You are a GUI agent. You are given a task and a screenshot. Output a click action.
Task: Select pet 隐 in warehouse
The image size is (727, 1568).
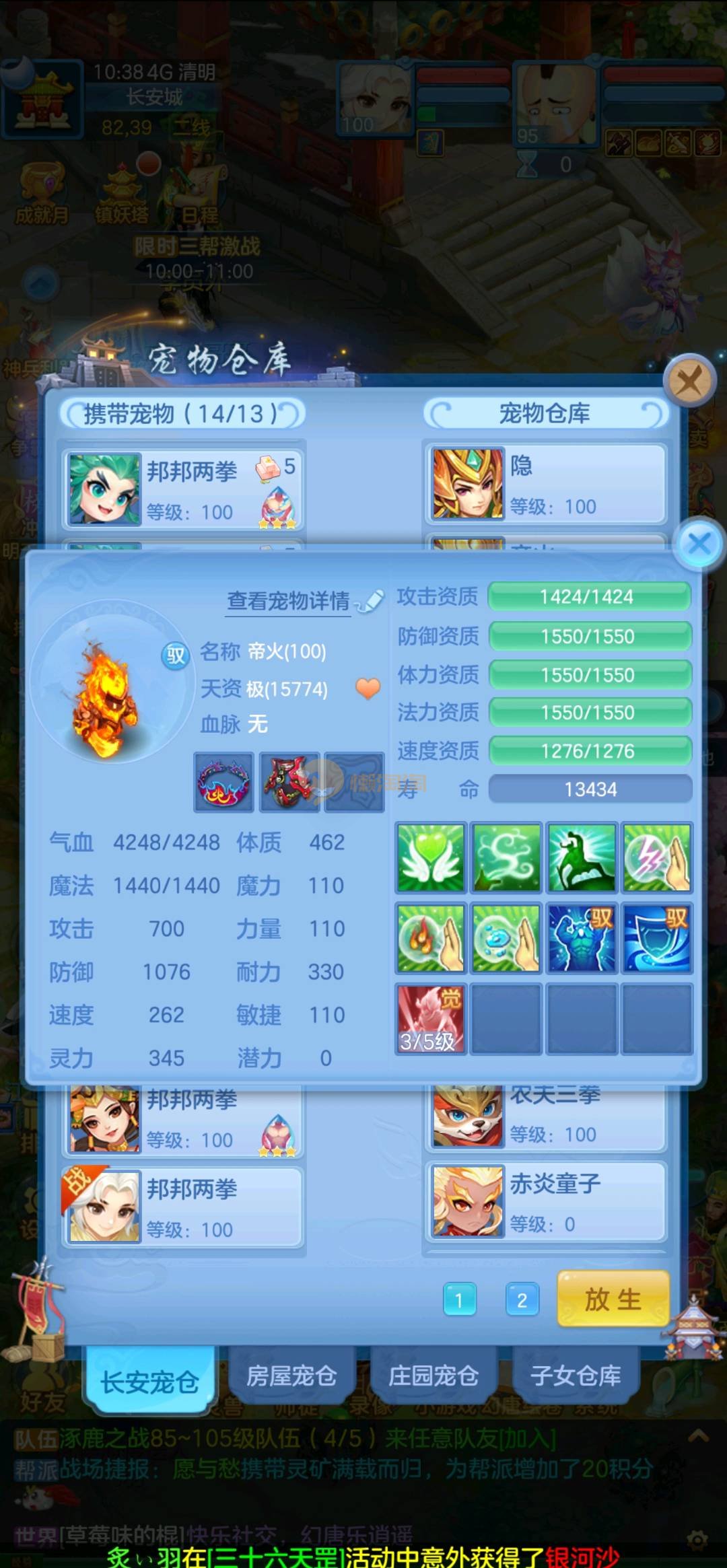pos(545,485)
